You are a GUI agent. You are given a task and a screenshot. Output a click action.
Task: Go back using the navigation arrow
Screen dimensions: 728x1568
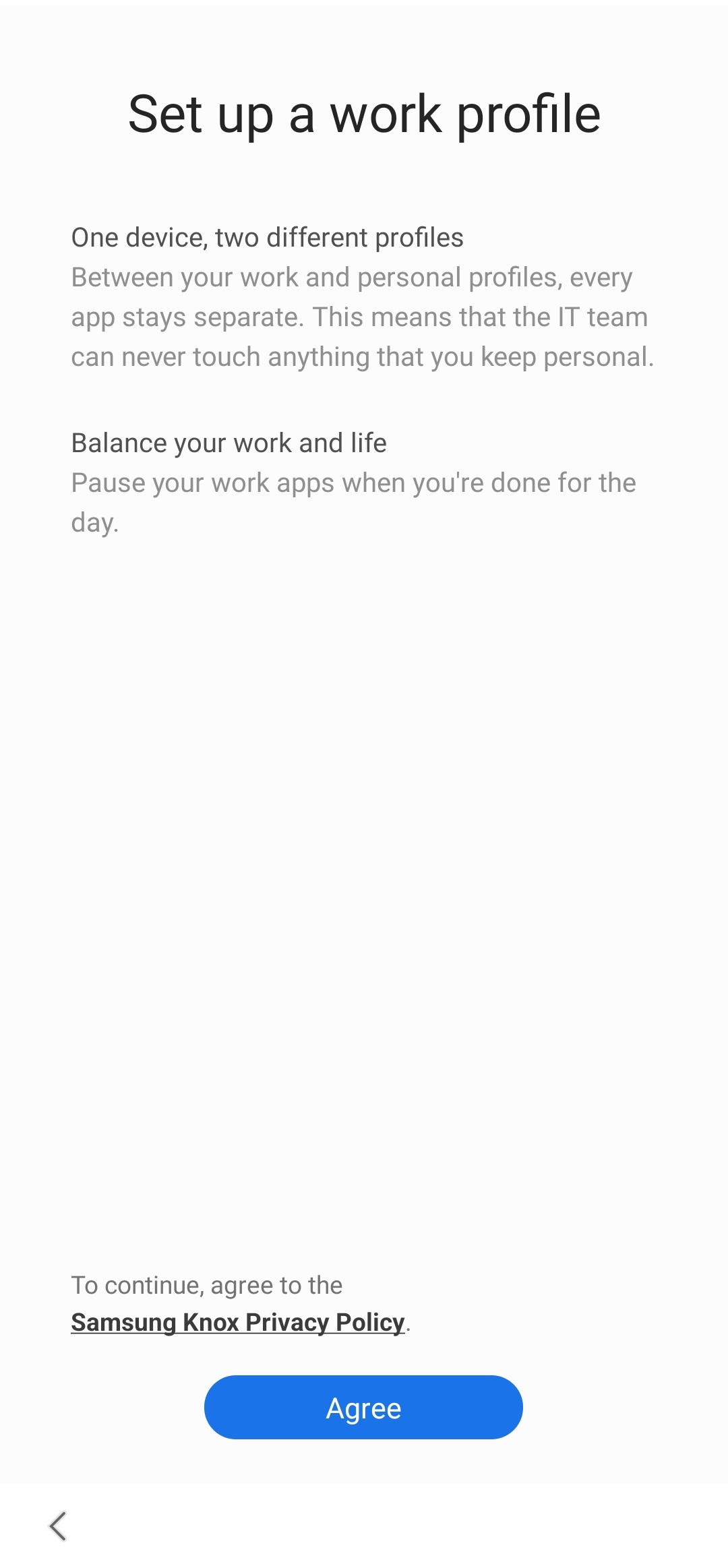(58, 1526)
